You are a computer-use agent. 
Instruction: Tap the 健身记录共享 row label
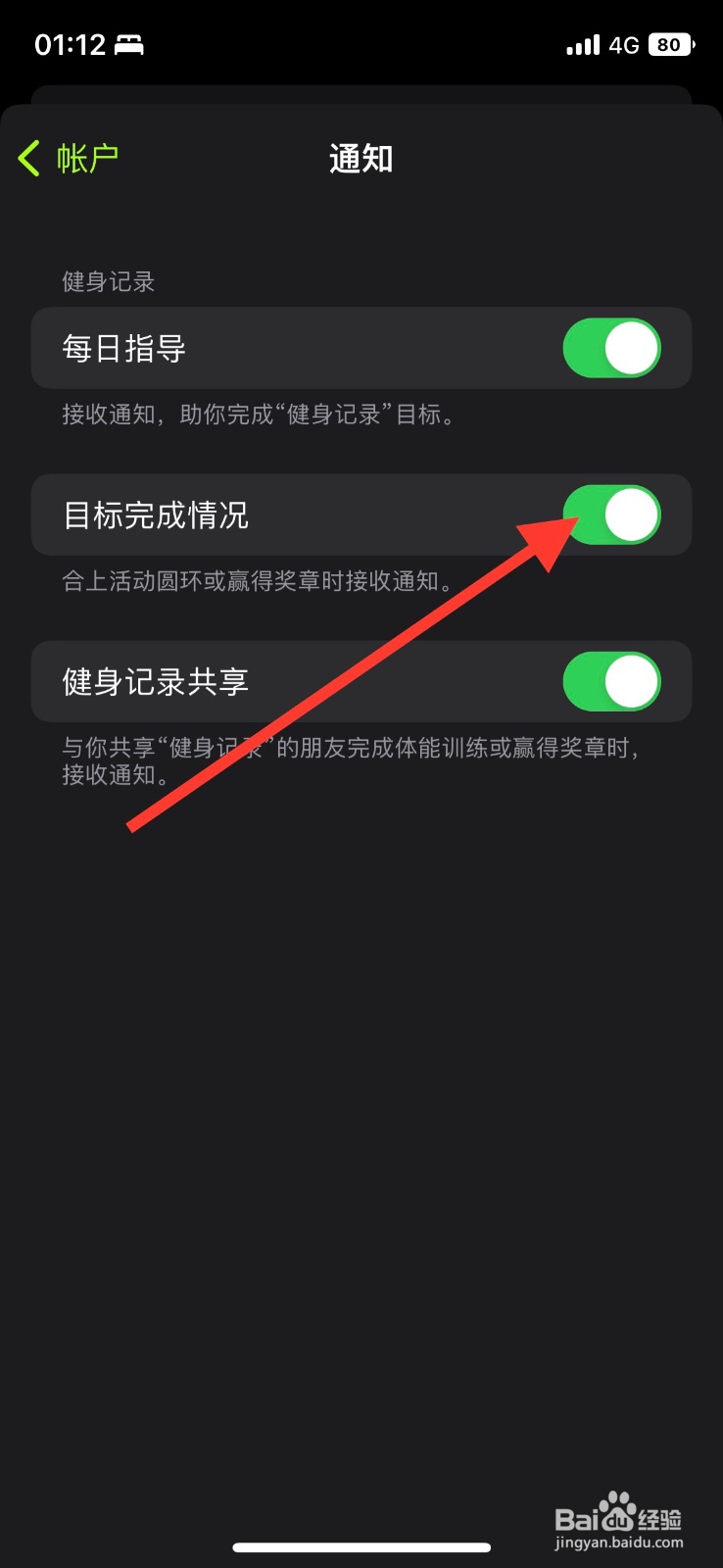pos(157,681)
